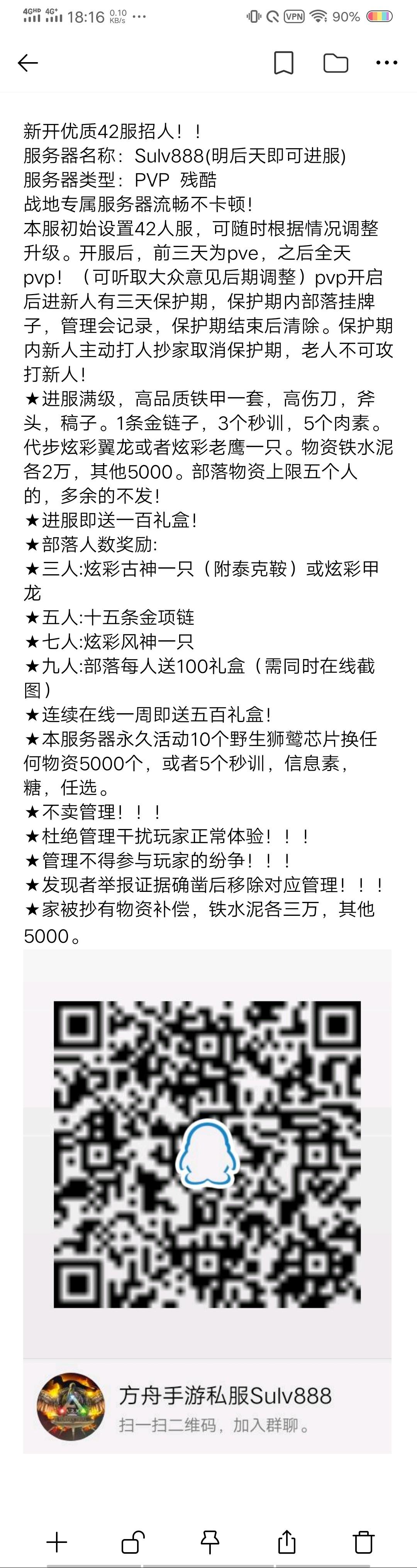Pin this note

pos(210,1543)
